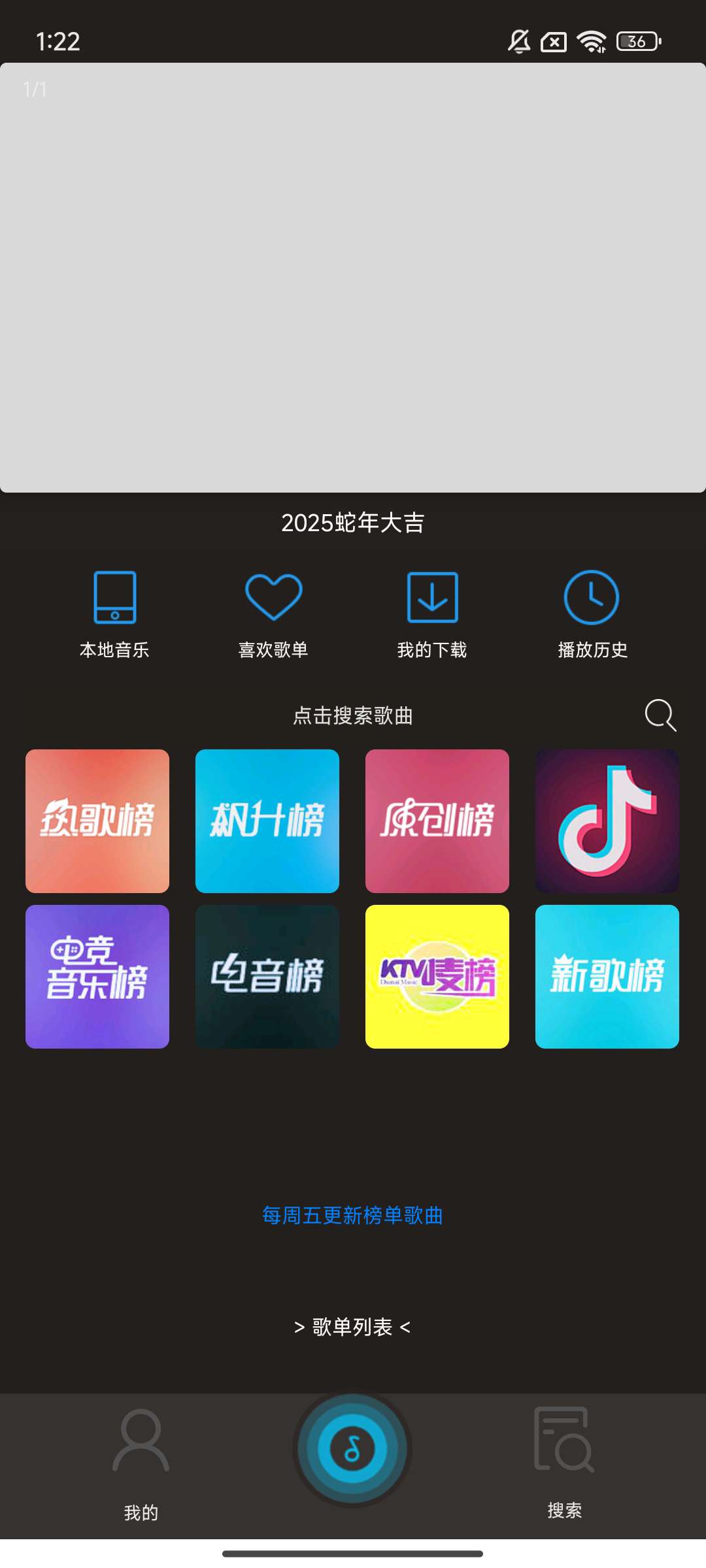Tap the center music note player button
The height and width of the screenshot is (1568, 706).
tap(352, 1449)
